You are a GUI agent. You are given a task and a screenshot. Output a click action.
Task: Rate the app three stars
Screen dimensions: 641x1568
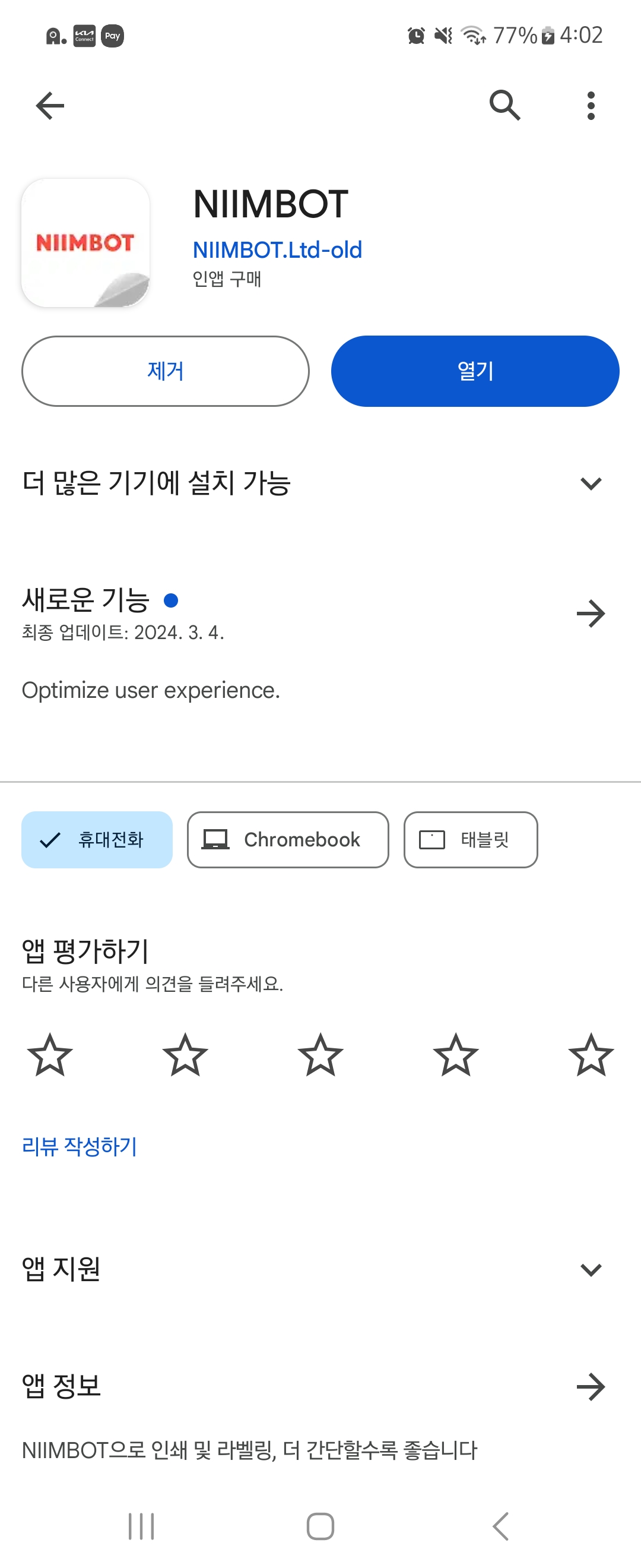pyautogui.click(x=320, y=1054)
